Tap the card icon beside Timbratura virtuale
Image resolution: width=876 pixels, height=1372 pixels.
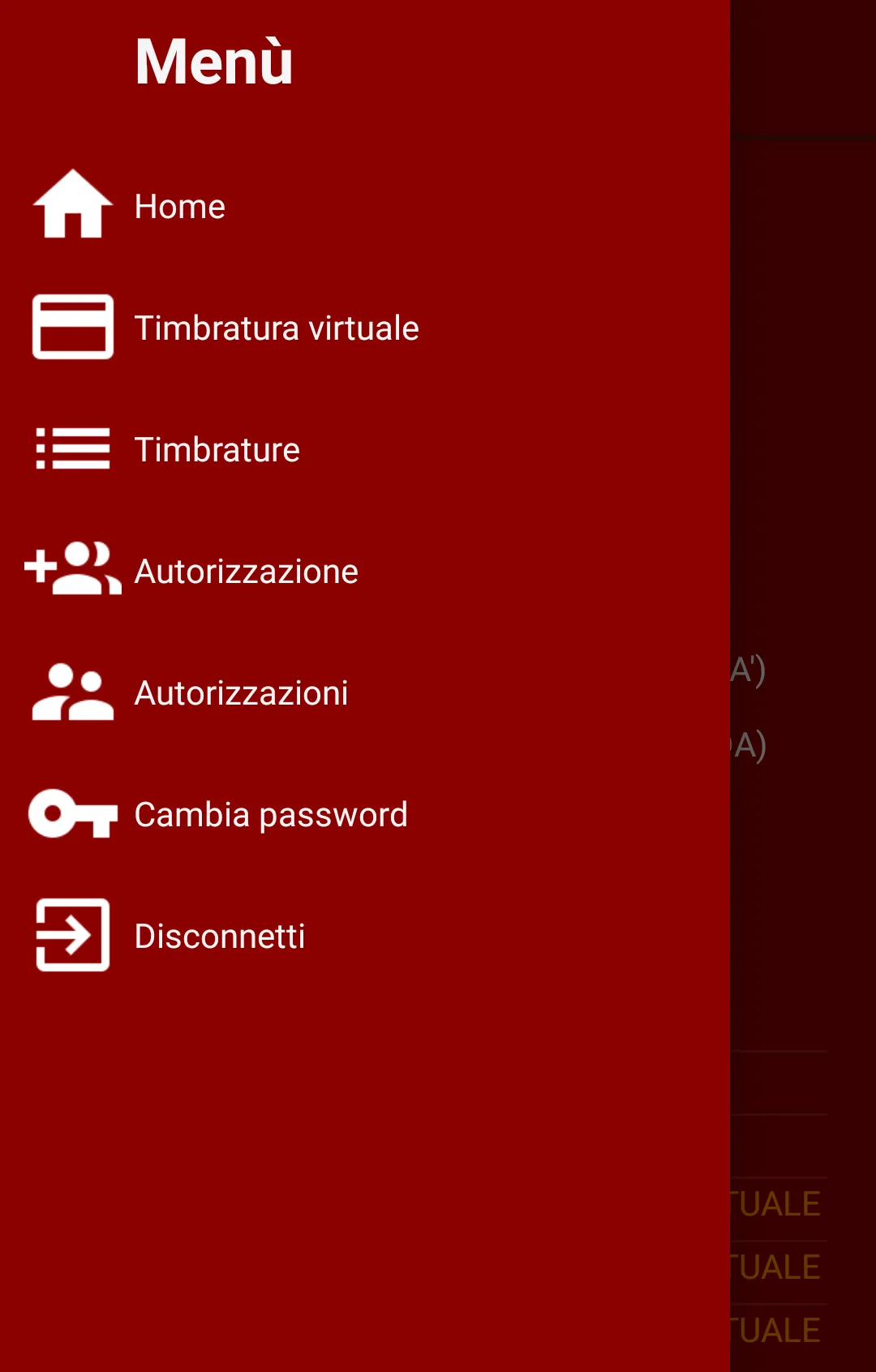coord(71,328)
